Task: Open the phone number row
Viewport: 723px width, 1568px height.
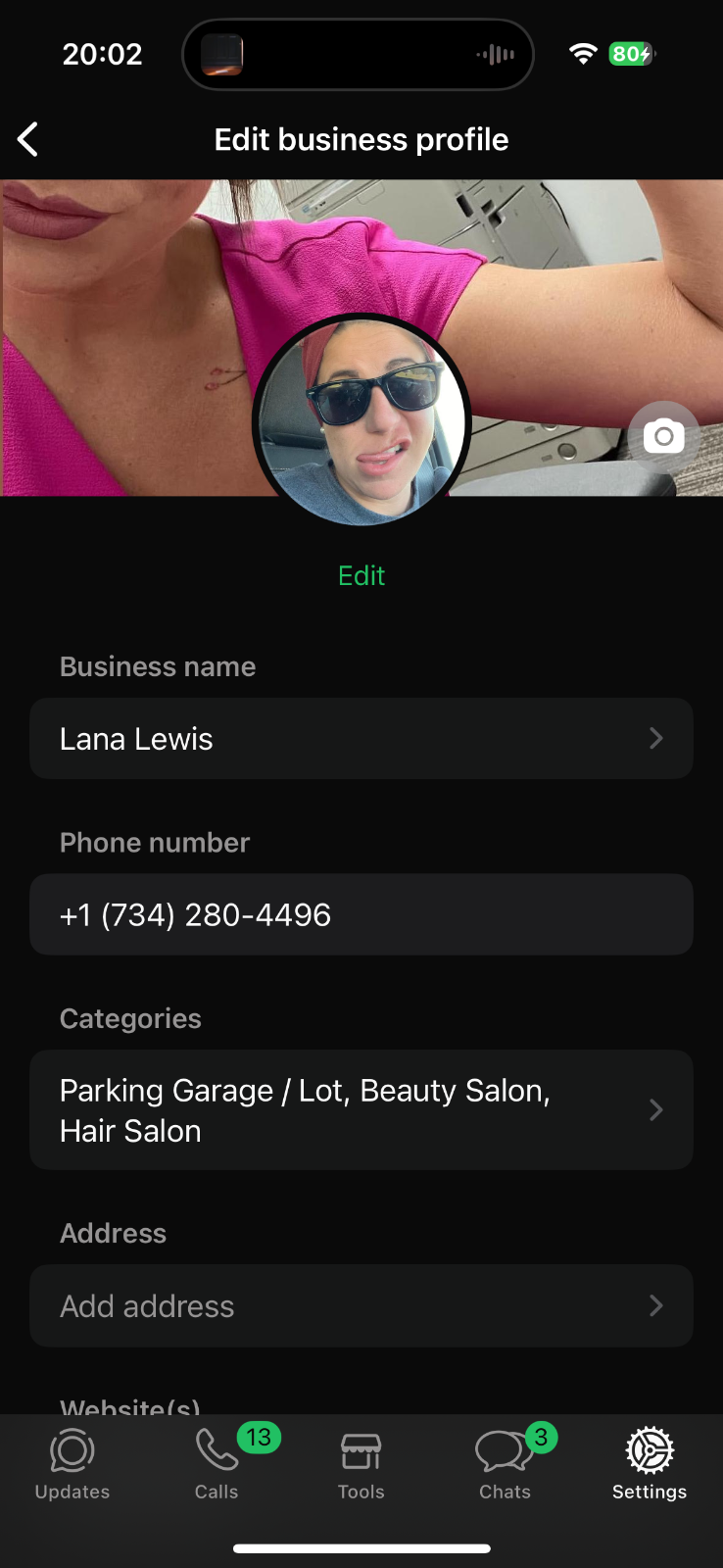Action: (361, 914)
